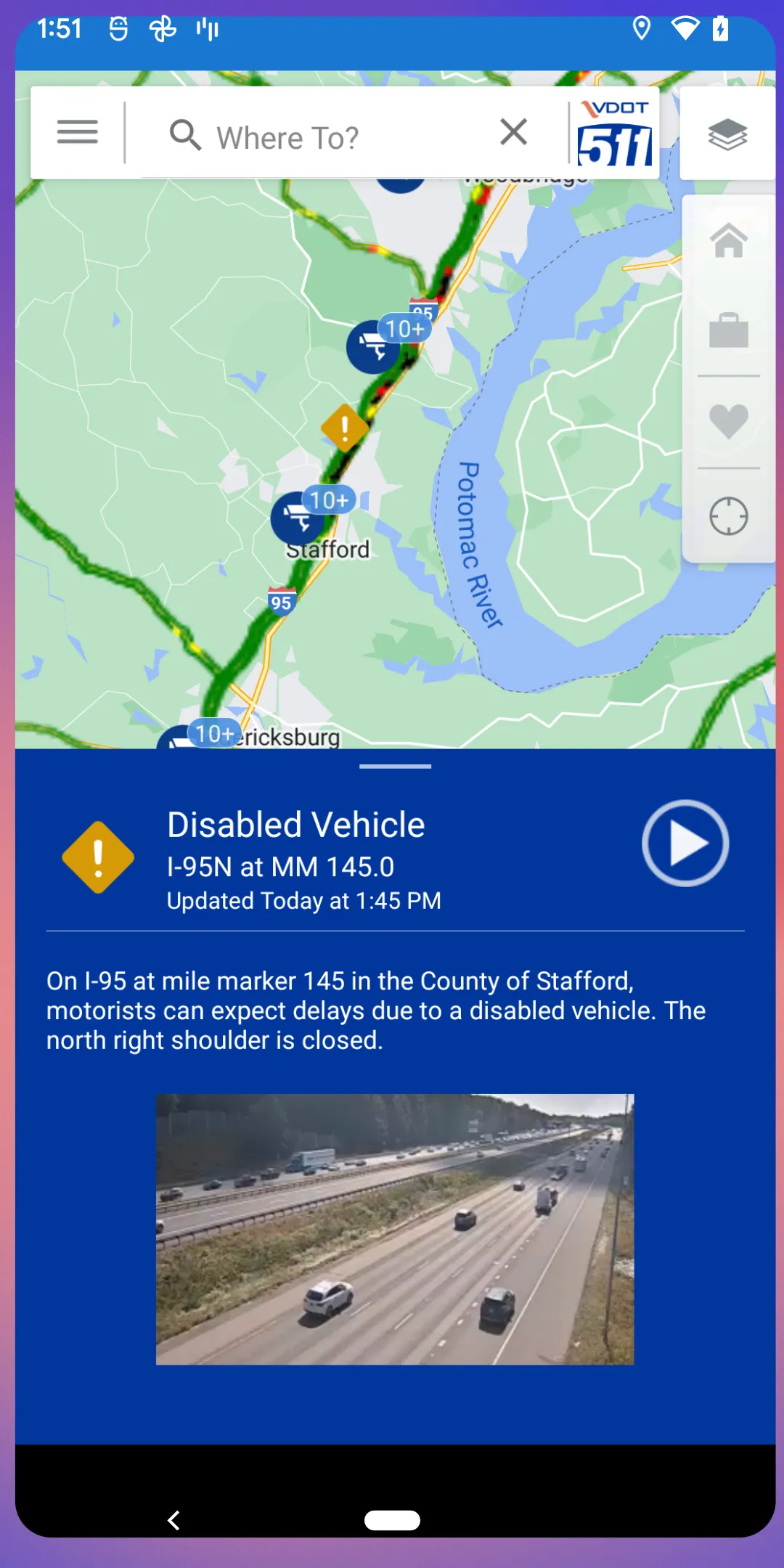Viewport: 784px width, 1568px height.
Task: Open the map layers selector
Action: pyautogui.click(x=727, y=133)
